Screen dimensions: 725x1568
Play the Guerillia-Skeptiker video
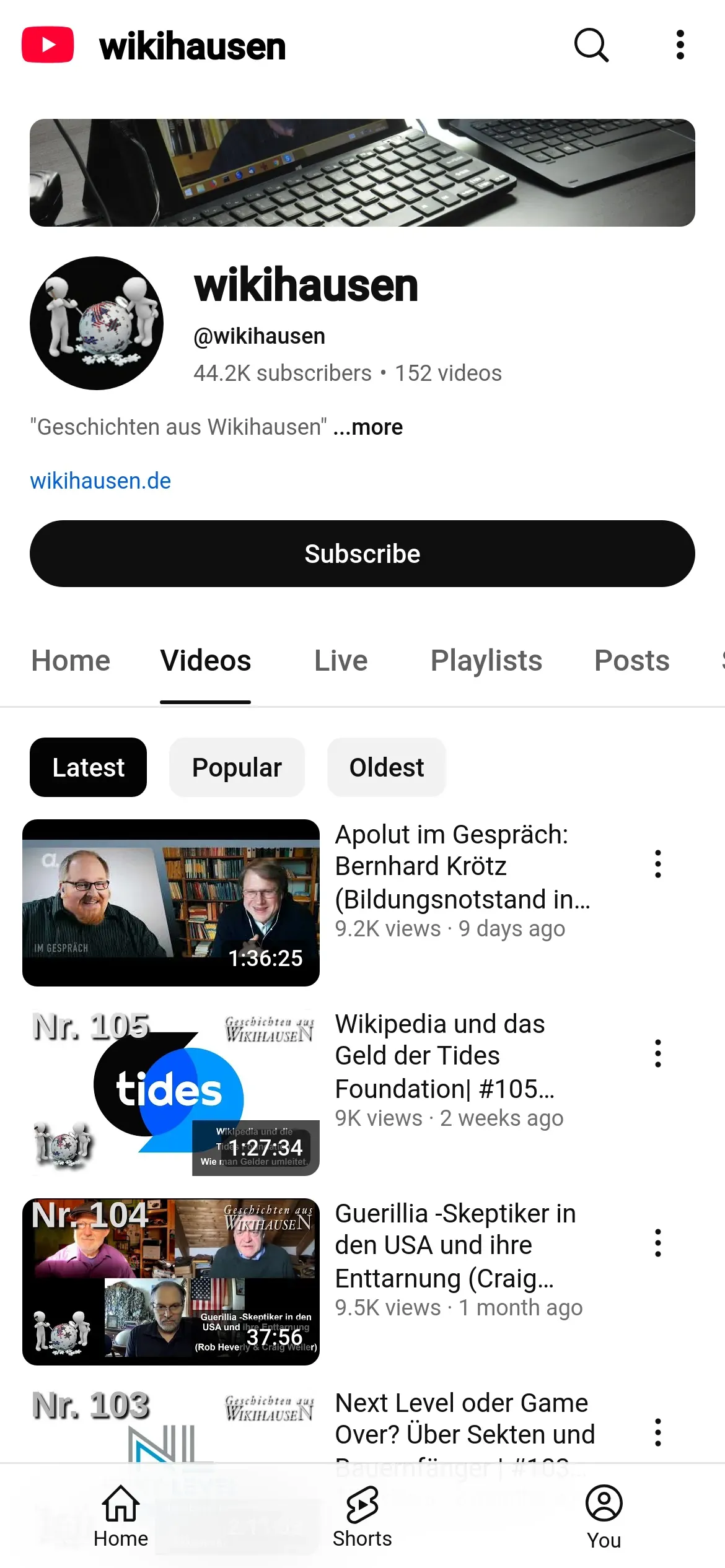pyautogui.click(x=171, y=1282)
